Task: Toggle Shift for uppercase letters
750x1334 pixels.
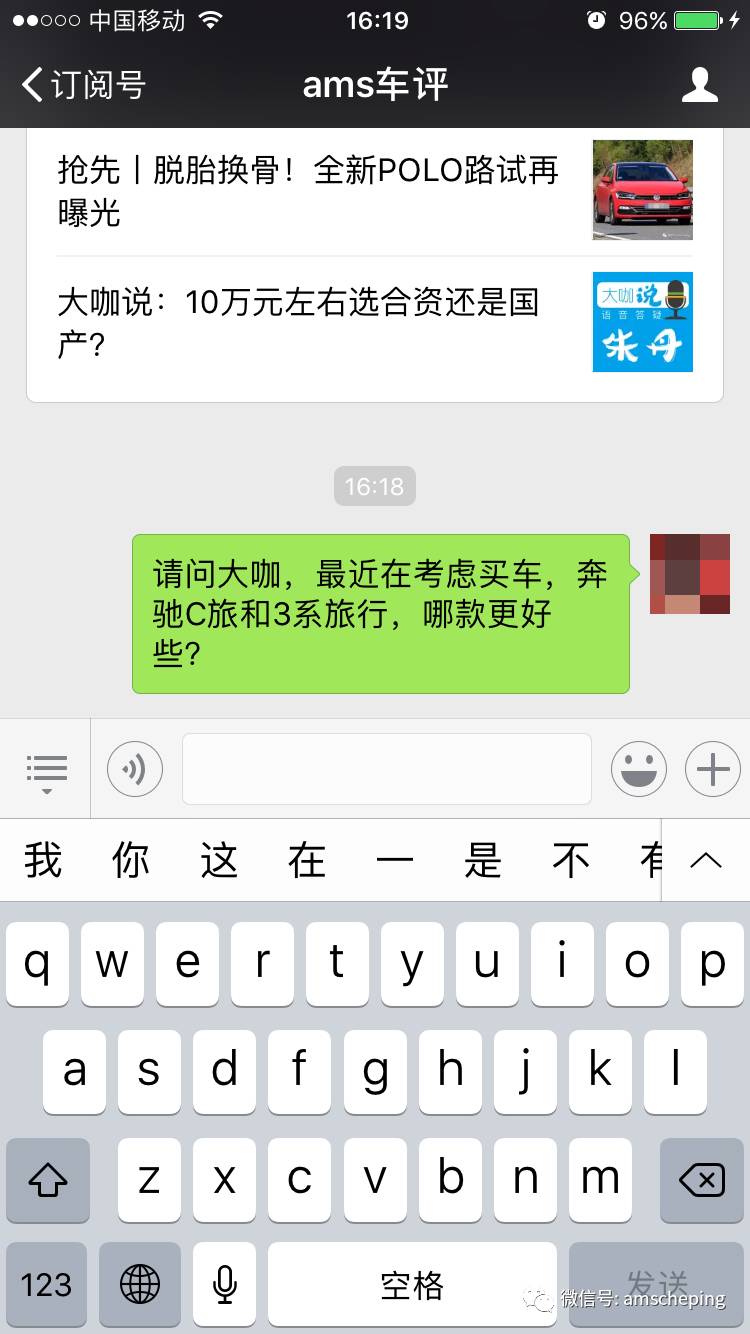Action: [x=48, y=1181]
